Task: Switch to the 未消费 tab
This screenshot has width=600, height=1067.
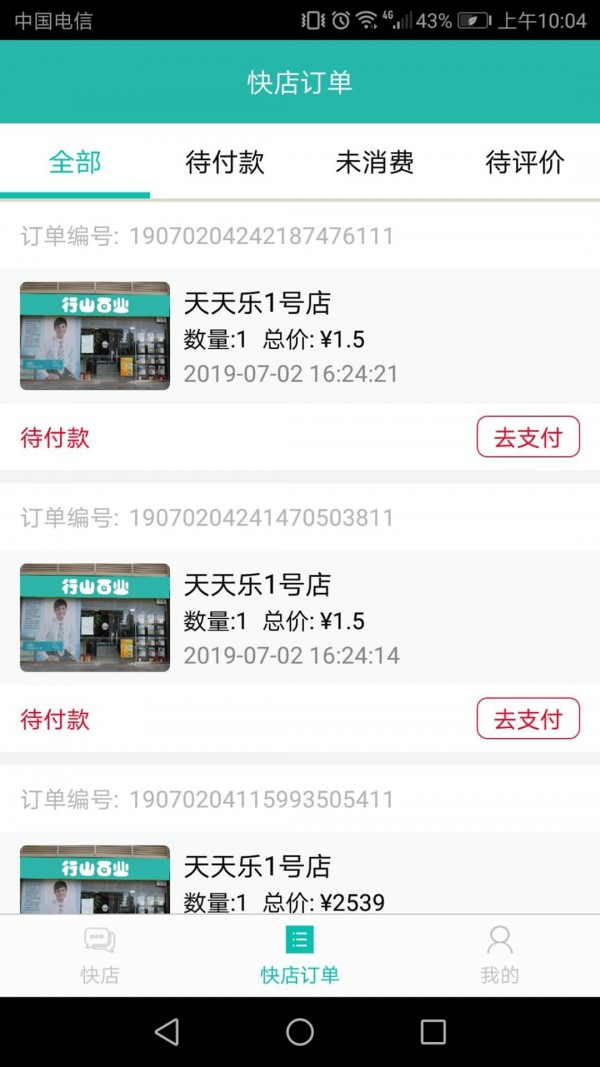Action: 375,163
